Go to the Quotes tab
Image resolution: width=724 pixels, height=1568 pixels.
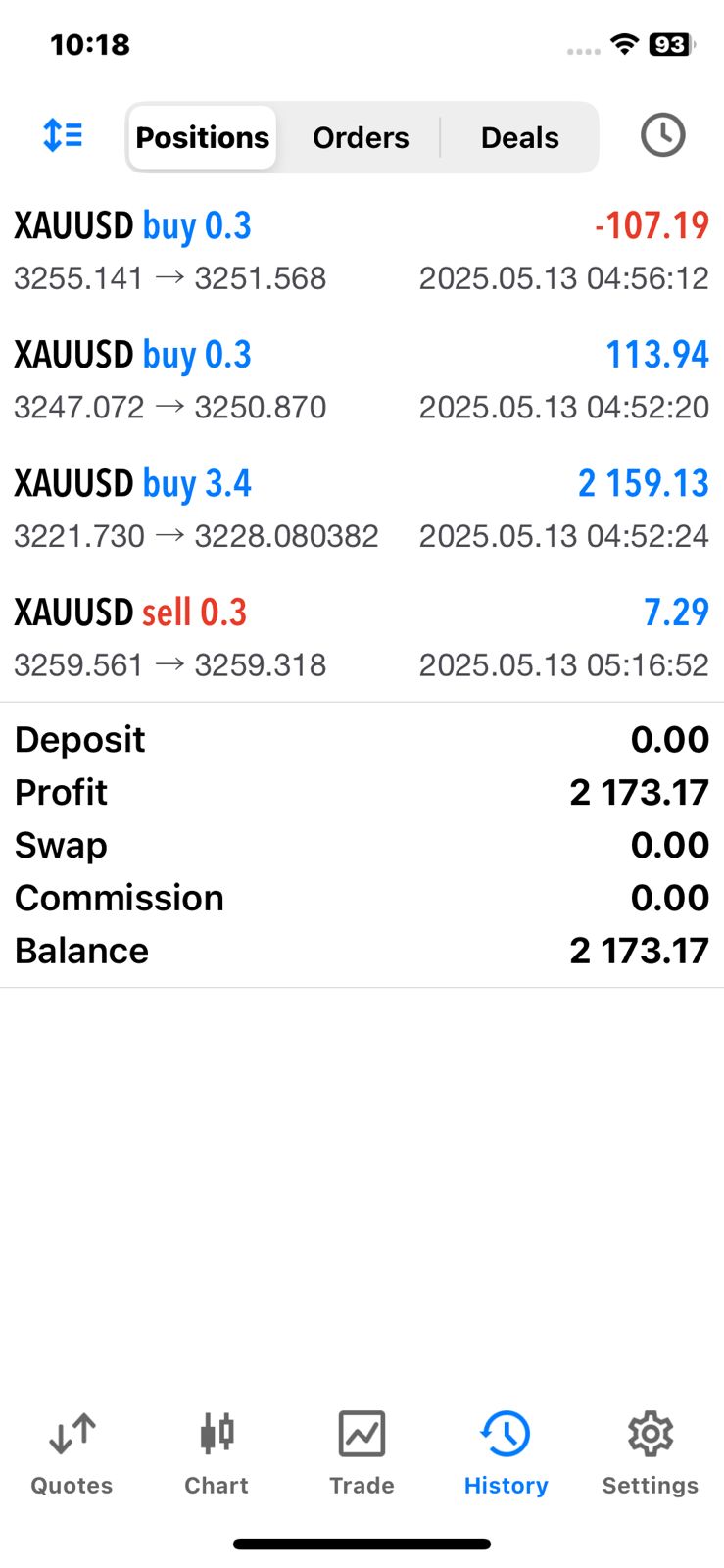pyautogui.click(x=72, y=1454)
